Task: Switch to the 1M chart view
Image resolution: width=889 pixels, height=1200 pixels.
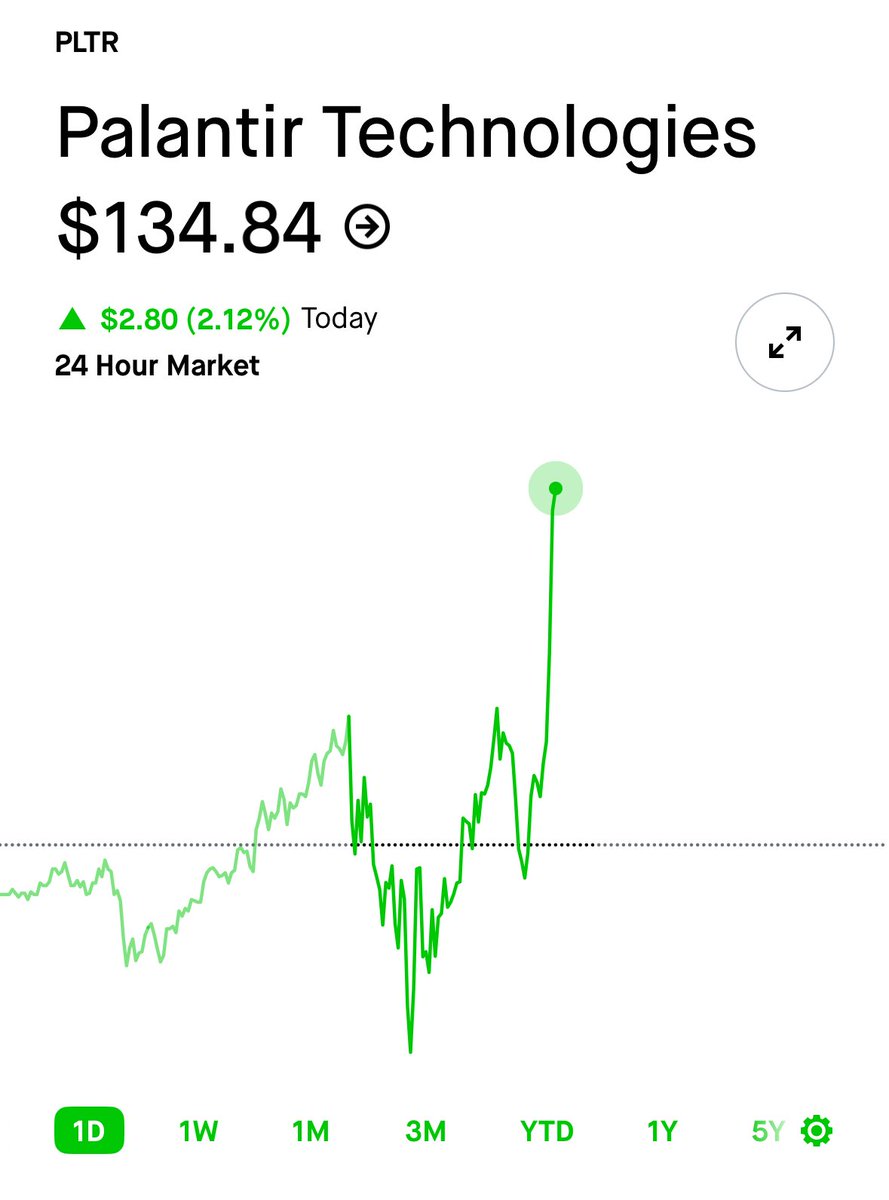Action: pyautogui.click(x=312, y=1130)
